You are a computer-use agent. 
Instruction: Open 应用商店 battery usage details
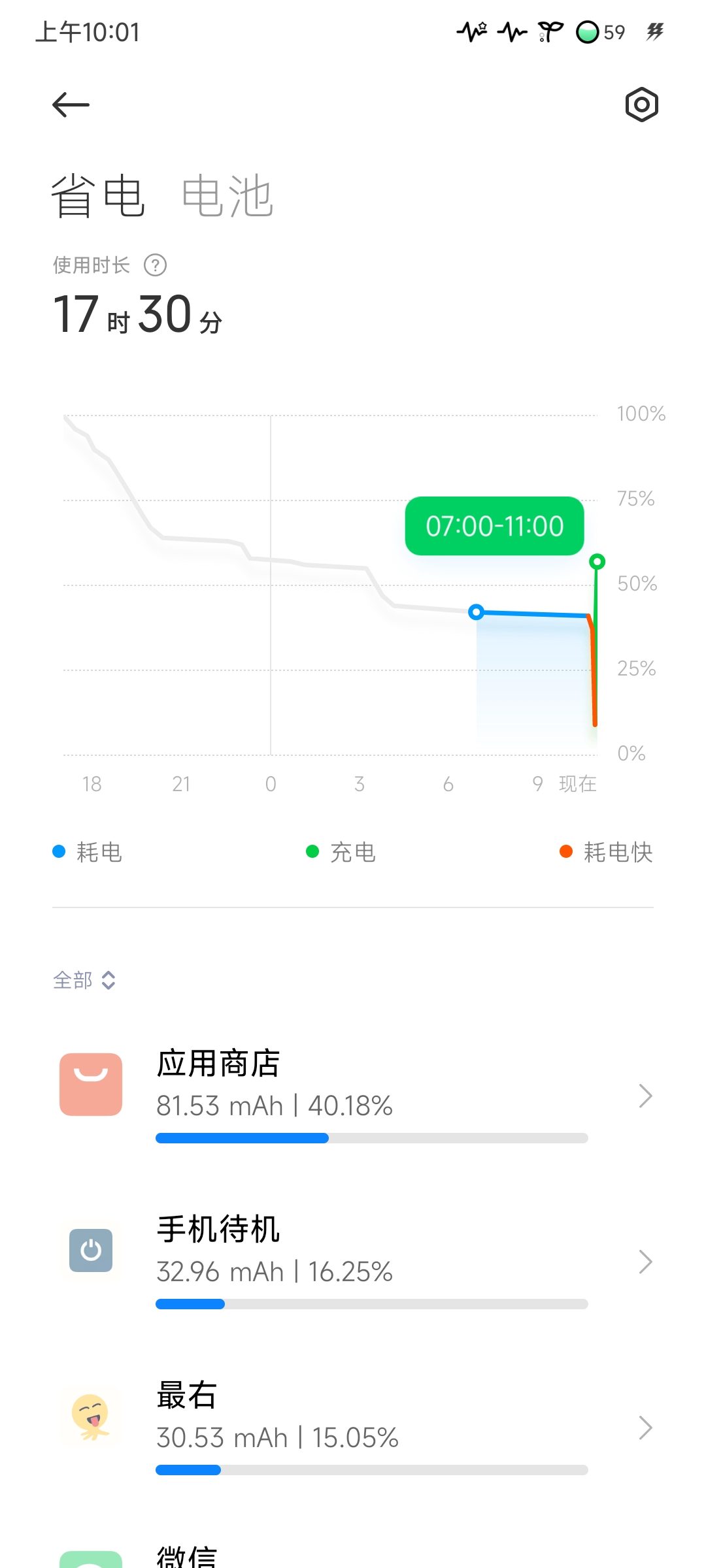pyautogui.click(x=353, y=1096)
